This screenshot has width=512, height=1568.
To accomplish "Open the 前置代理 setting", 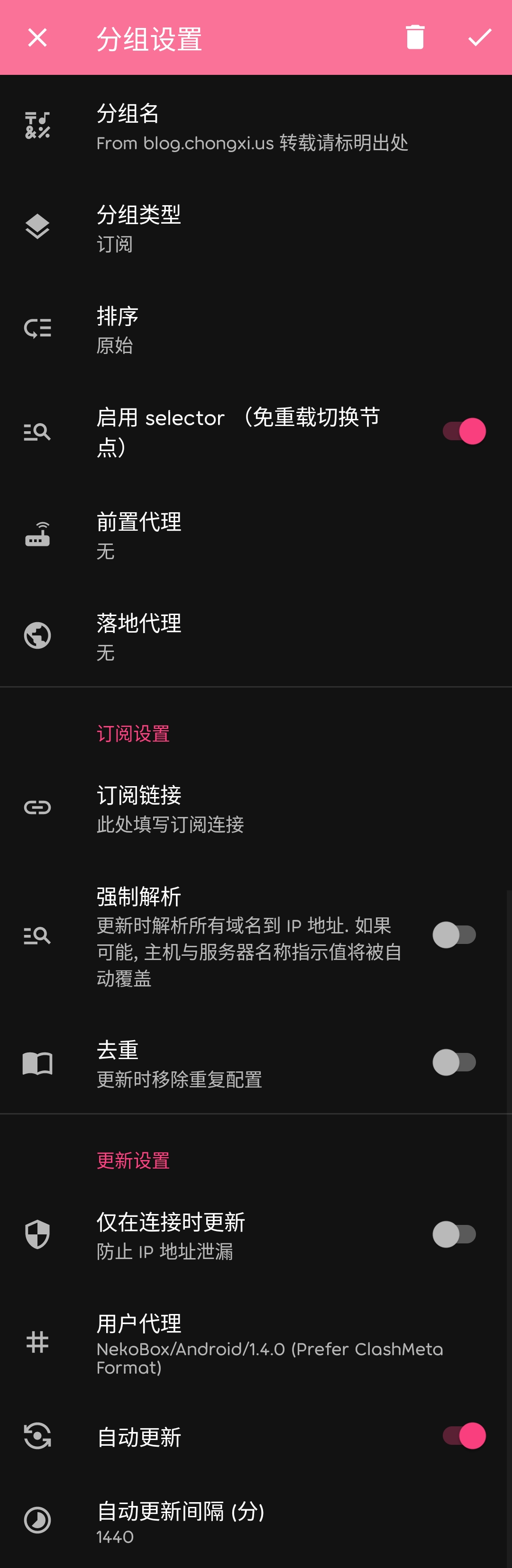I will click(x=252, y=535).
